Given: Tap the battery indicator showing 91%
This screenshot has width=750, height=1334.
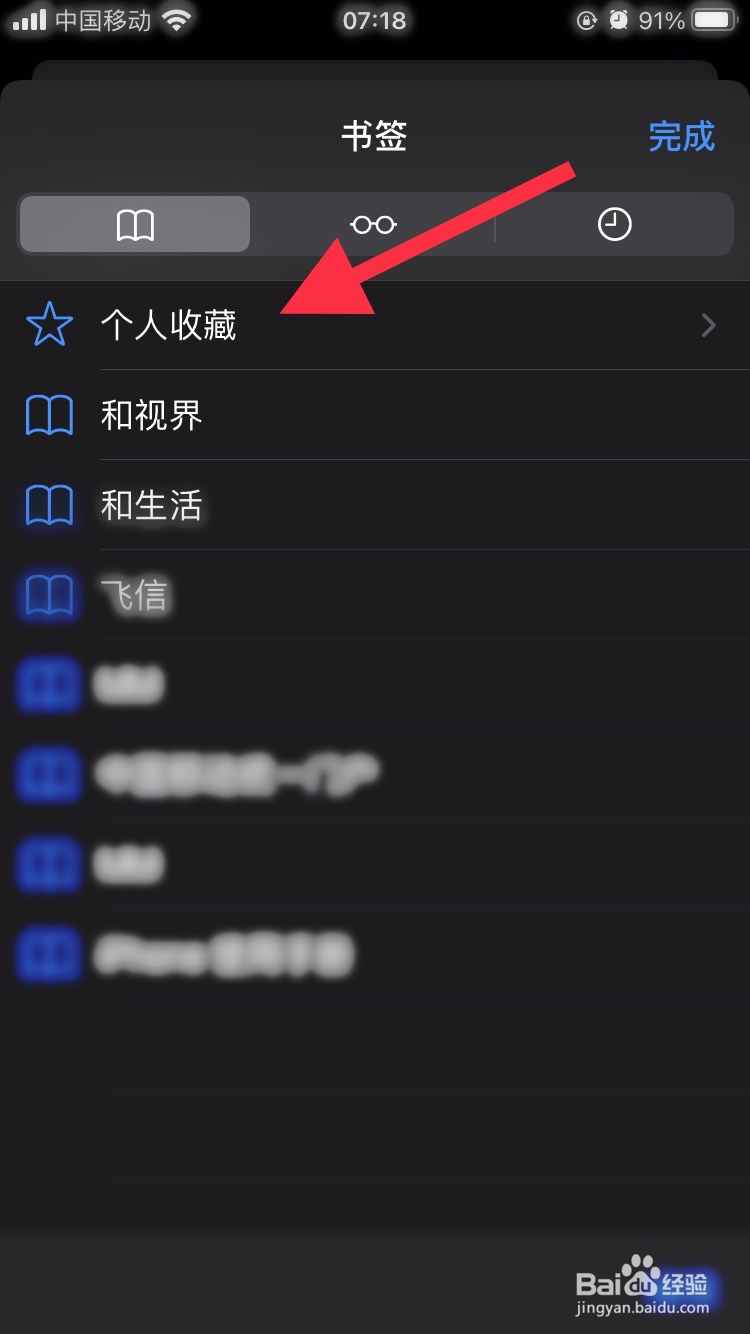Looking at the screenshot, I should (x=711, y=19).
